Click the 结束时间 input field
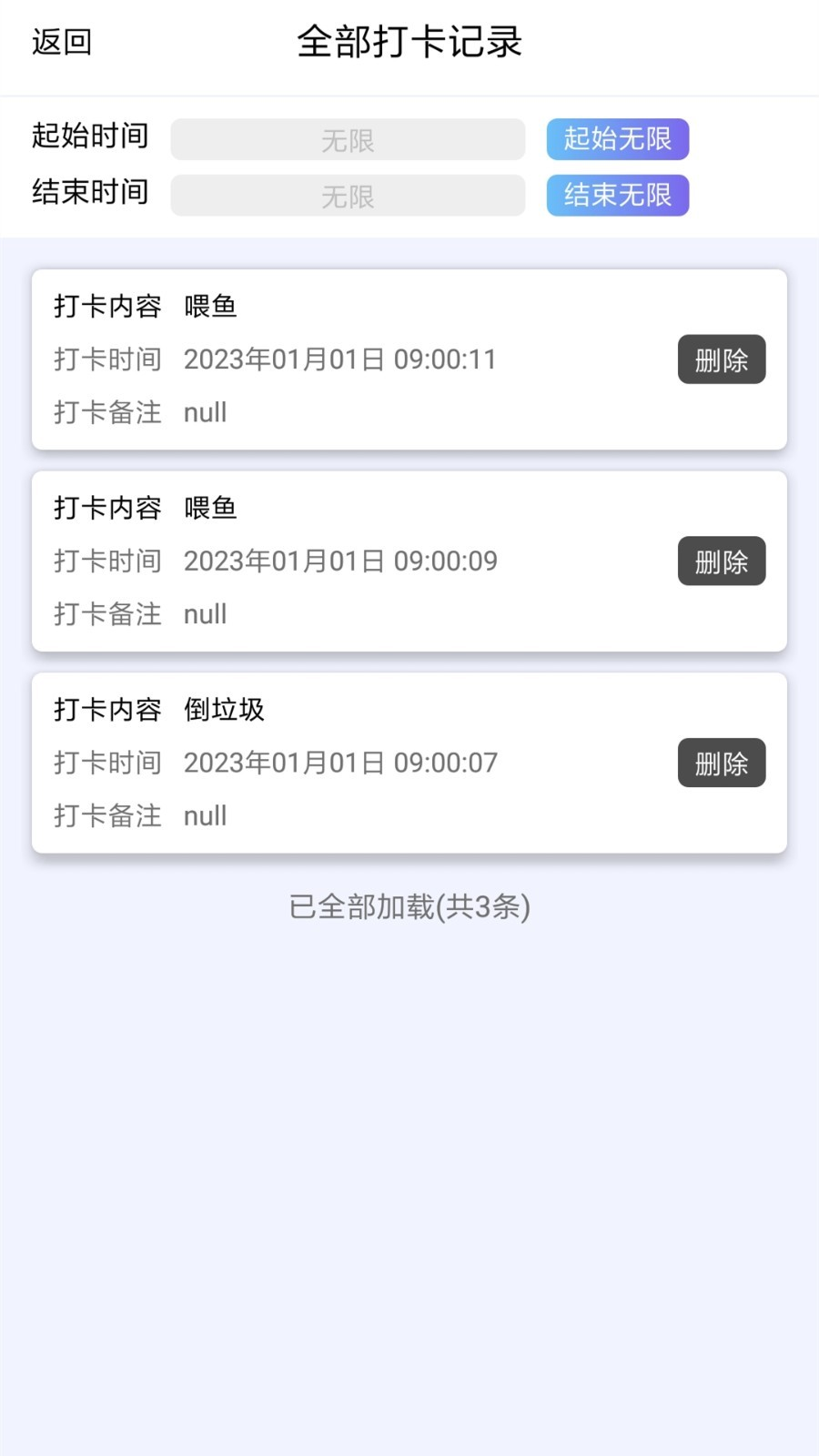 click(x=348, y=195)
